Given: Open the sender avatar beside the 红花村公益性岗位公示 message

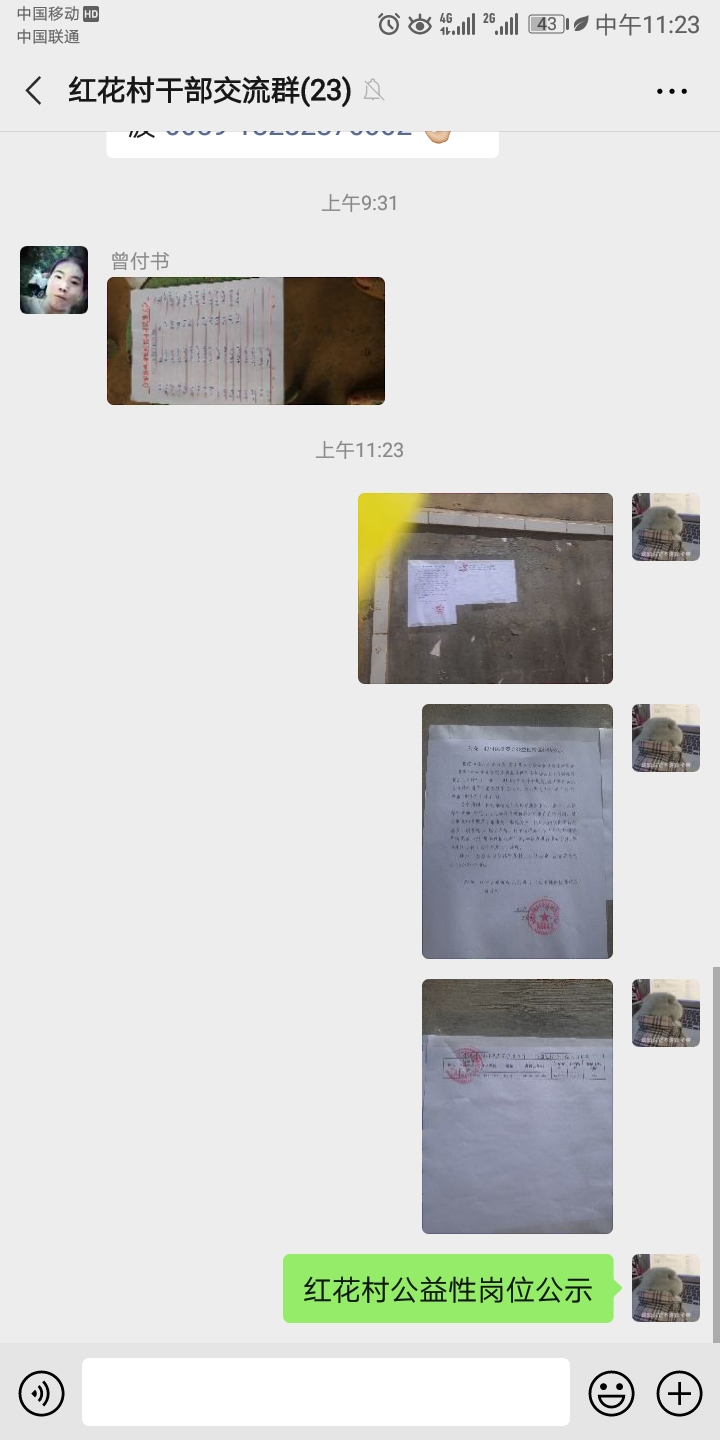Looking at the screenshot, I should (x=666, y=1288).
